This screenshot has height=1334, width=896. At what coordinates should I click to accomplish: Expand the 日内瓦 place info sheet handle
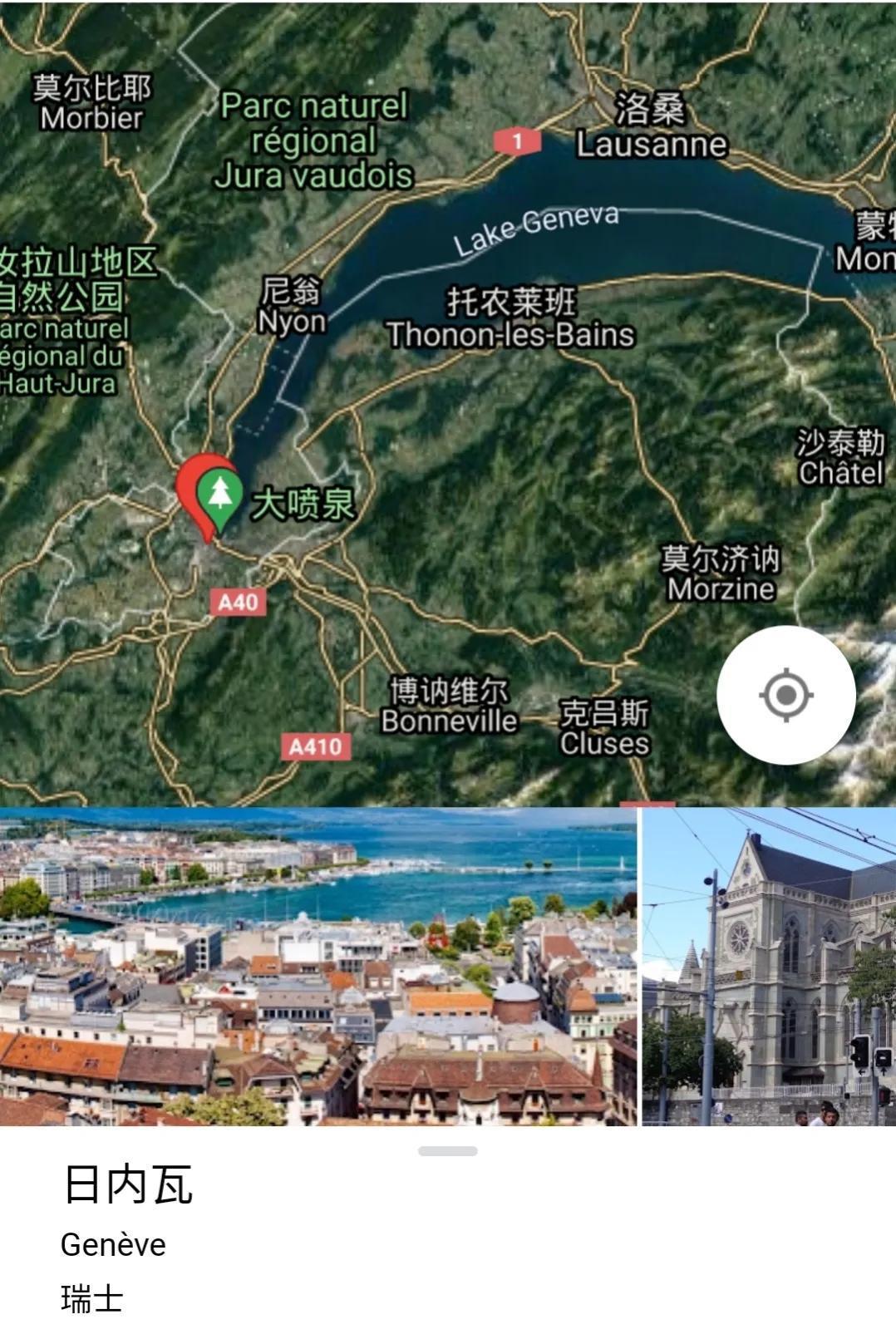click(447, 1151)
